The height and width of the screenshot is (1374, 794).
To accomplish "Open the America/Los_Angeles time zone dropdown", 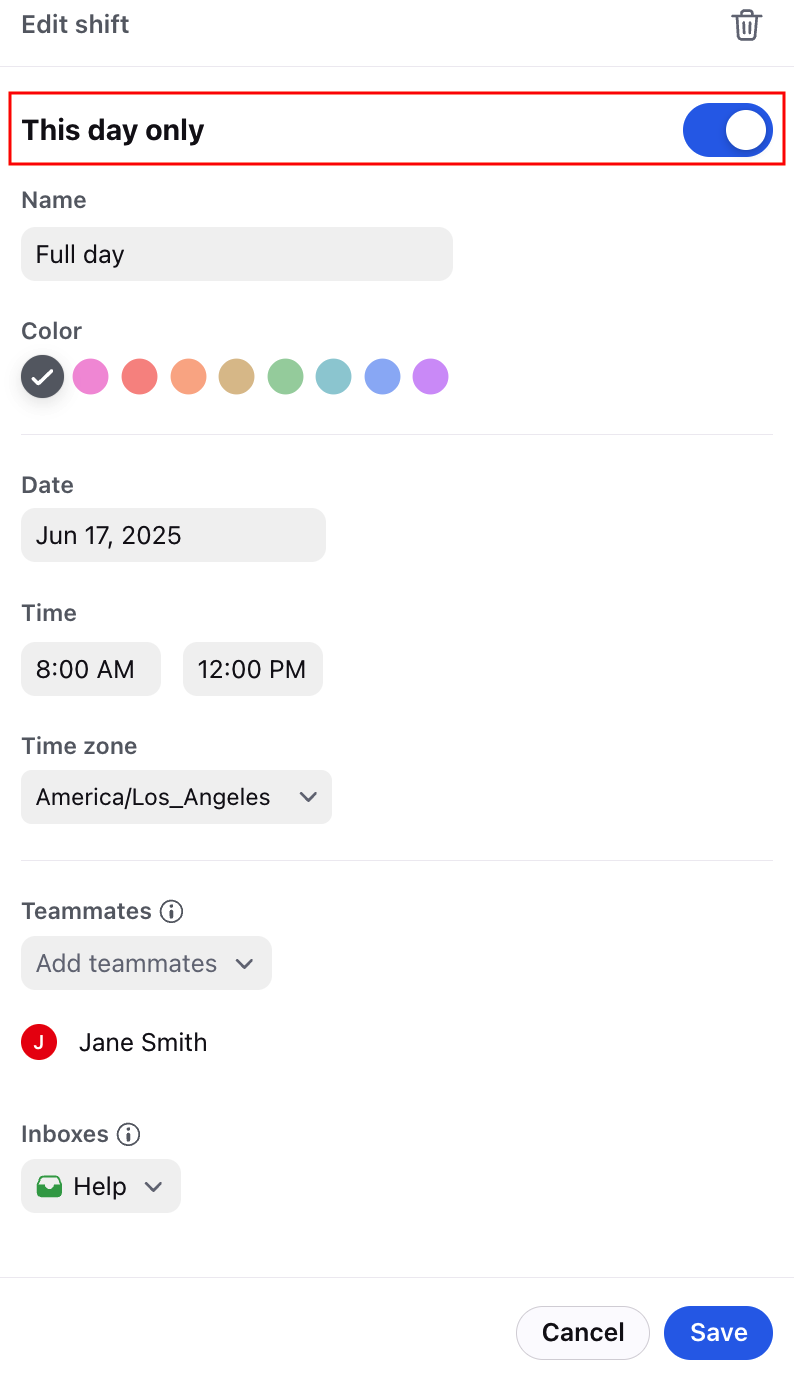I will 176,797.
